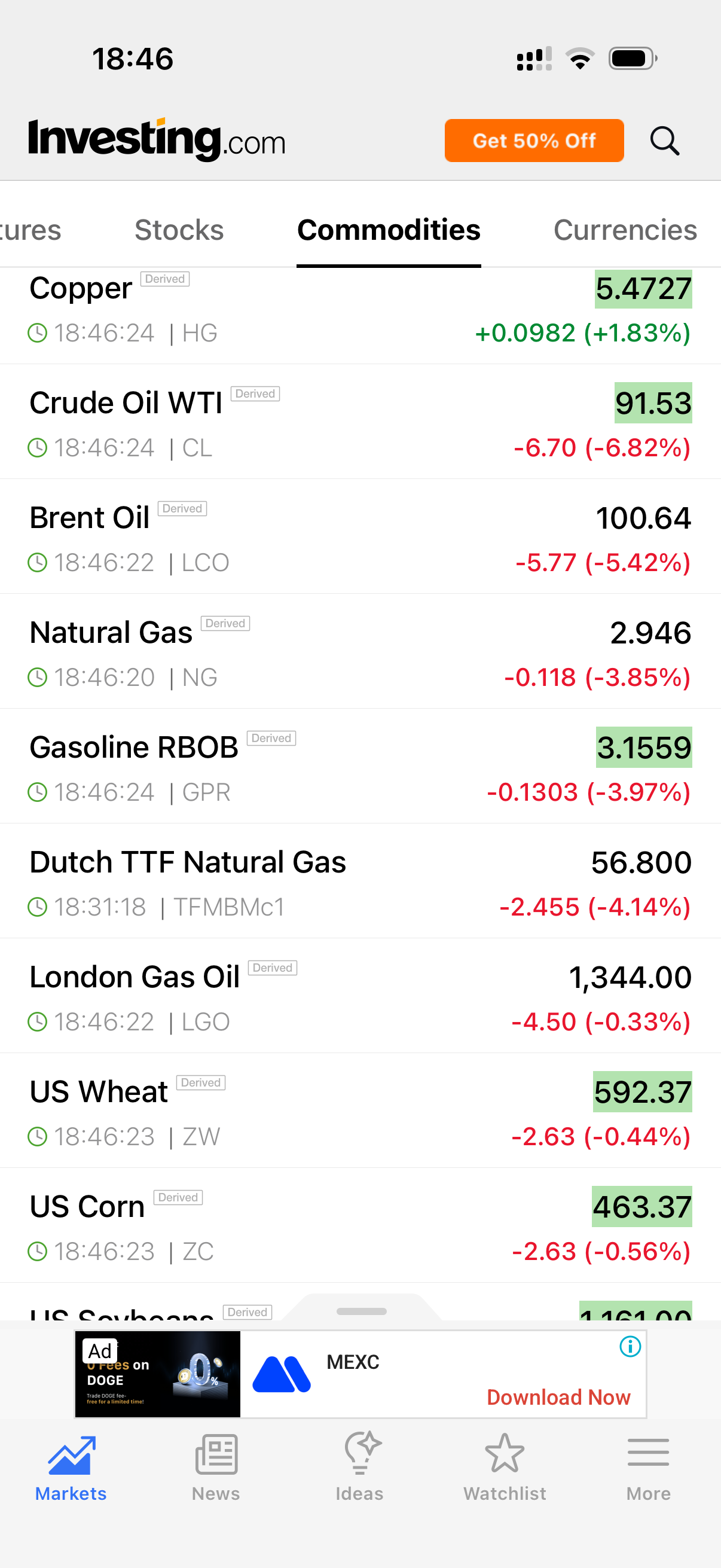
Task: Tap the Get 50% Off button
Action: tap(534, 141)
